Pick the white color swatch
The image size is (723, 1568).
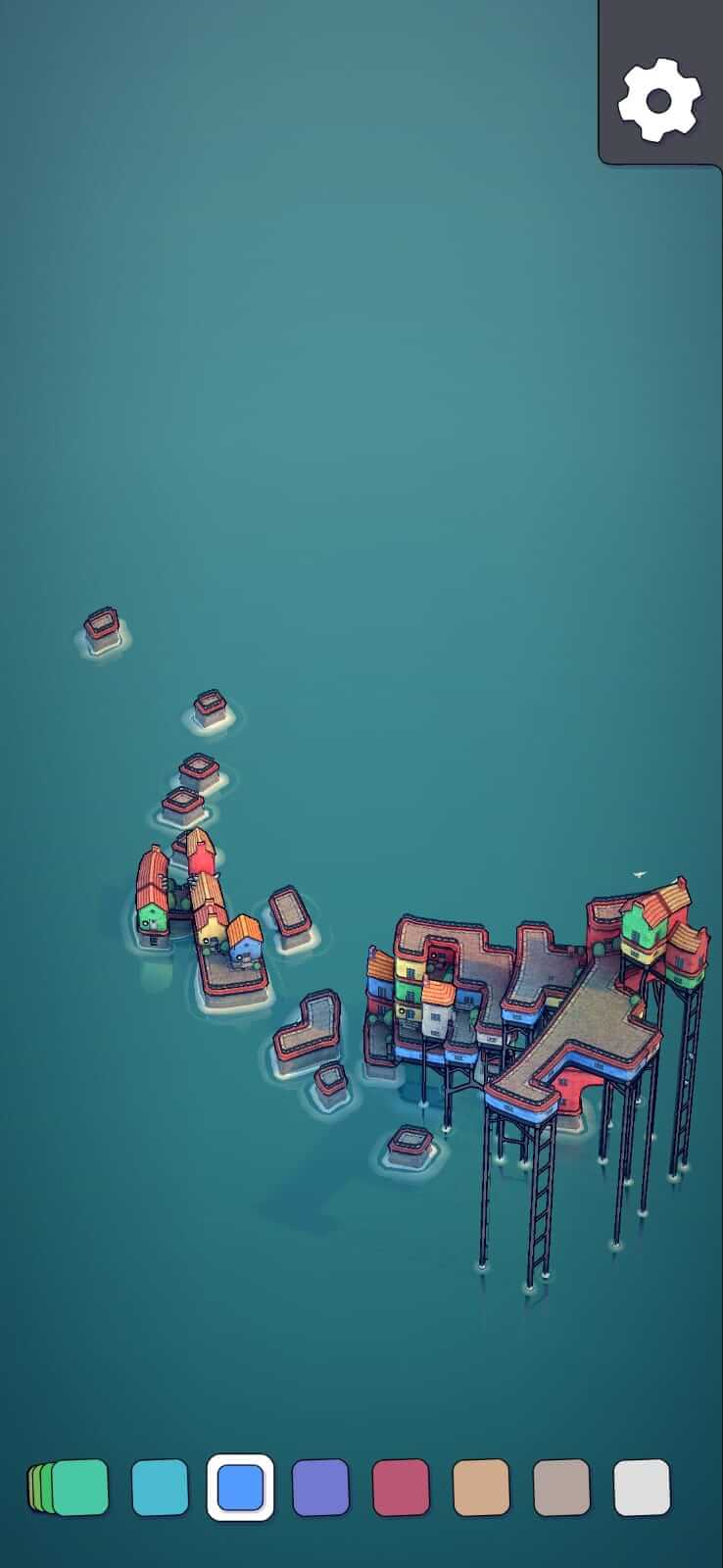pos(642,1487)
